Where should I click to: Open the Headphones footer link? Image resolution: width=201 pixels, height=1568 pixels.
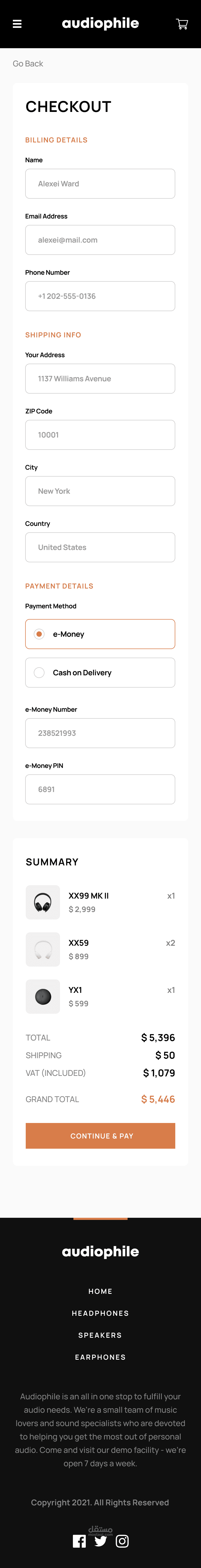(100, 1313)
